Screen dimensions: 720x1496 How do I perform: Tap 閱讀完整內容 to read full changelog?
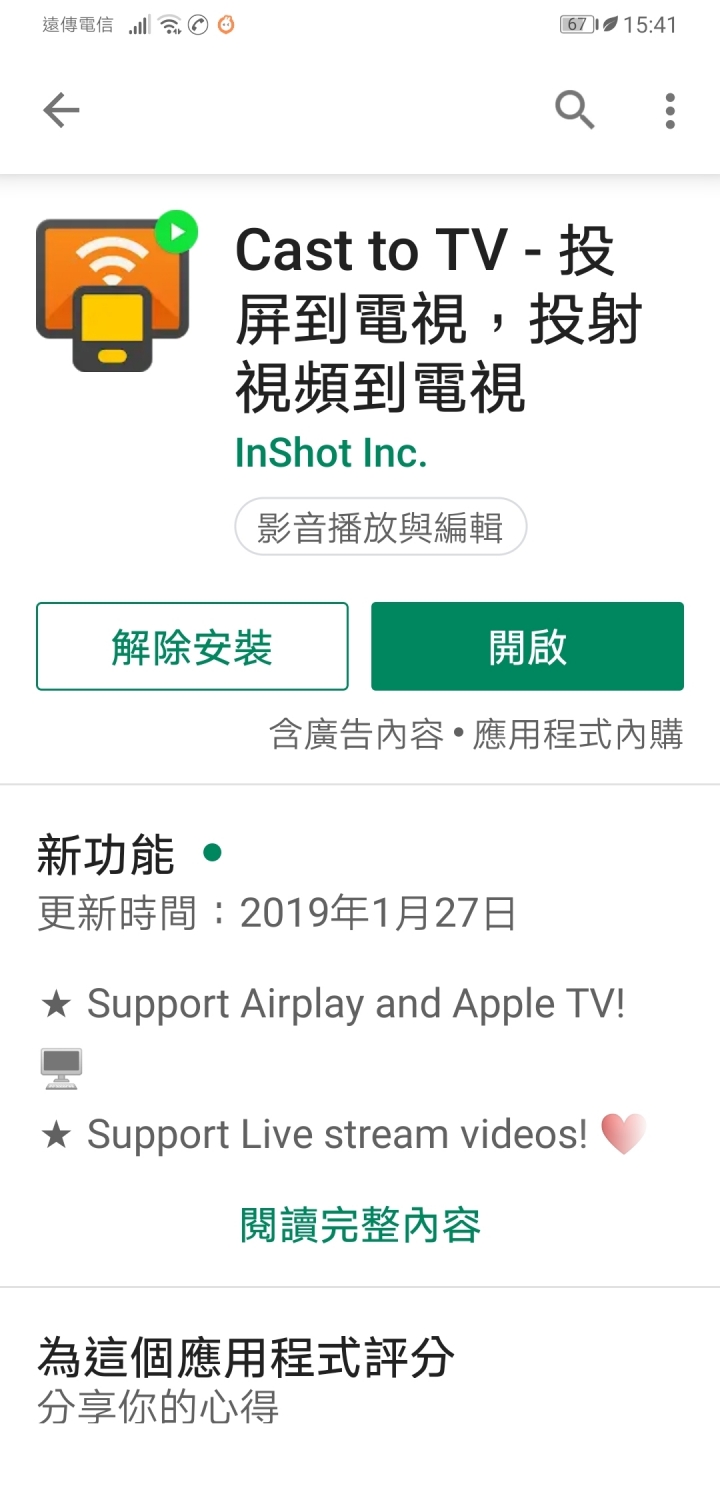pyautogui.click(x=360, y=1224)
